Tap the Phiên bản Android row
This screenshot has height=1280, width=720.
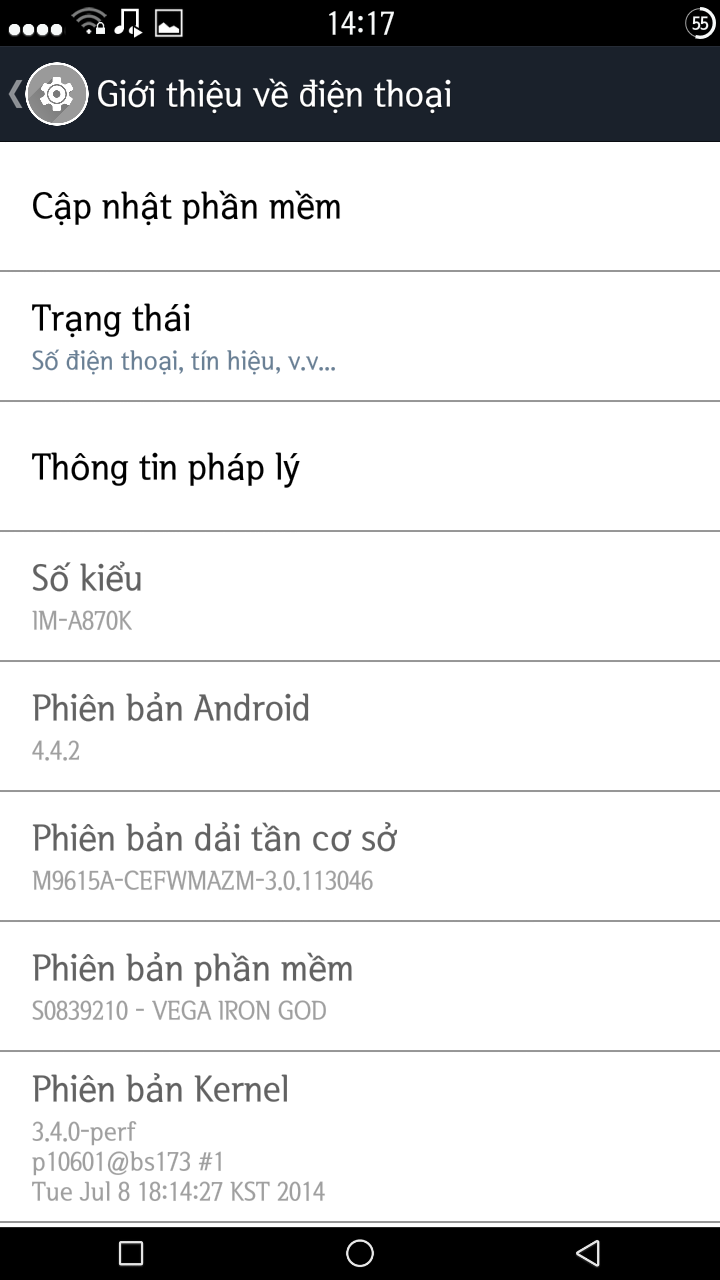point(360,726)
